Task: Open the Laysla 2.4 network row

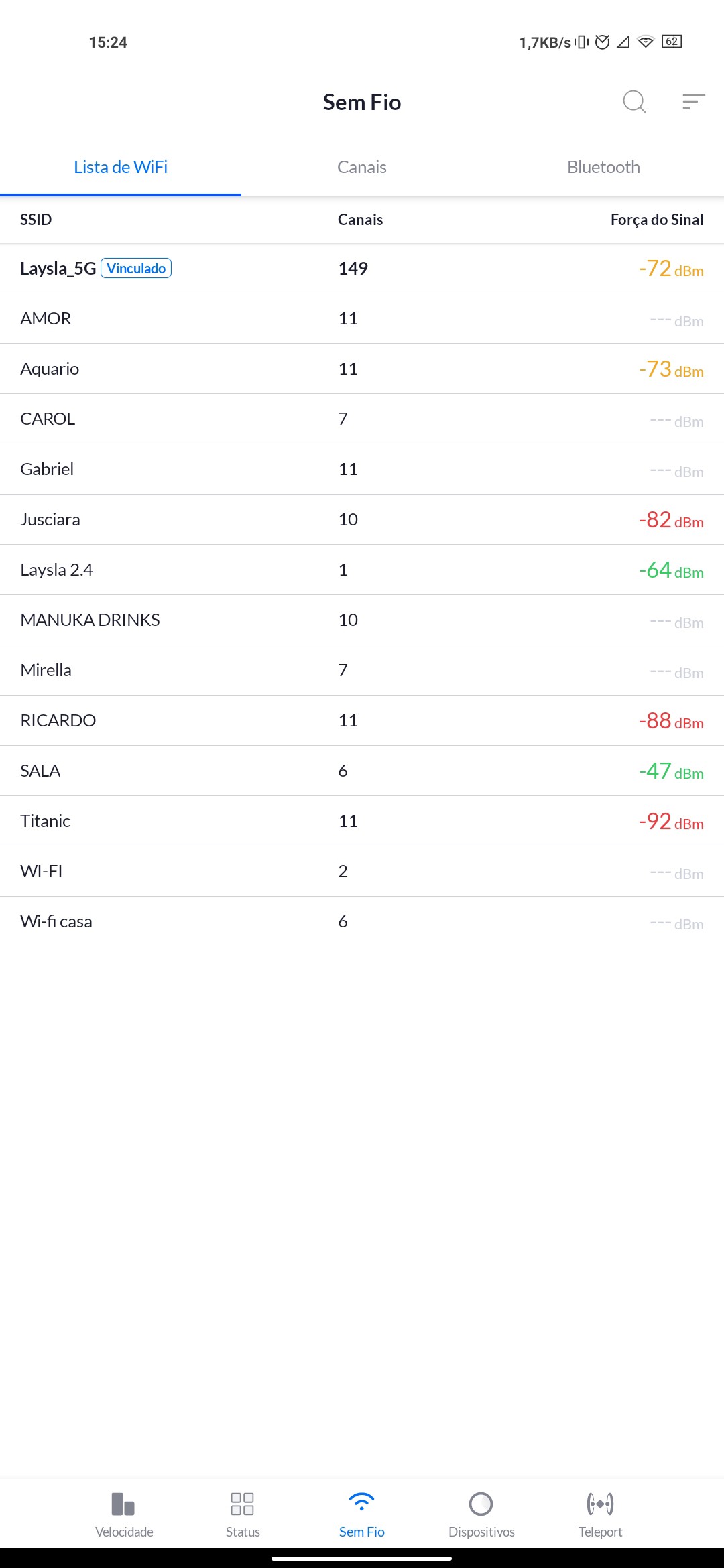Action: 362,570
